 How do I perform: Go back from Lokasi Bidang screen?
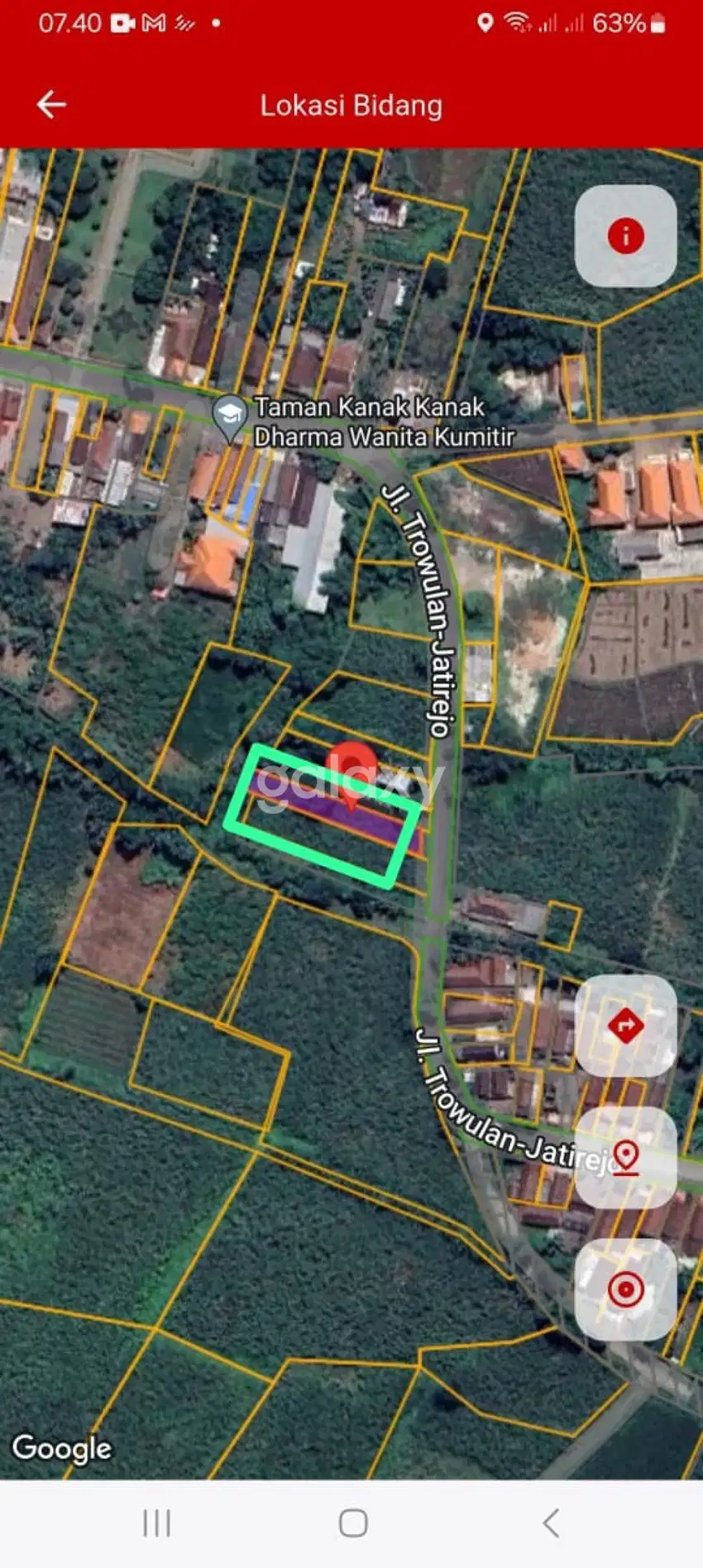point(51,105)
